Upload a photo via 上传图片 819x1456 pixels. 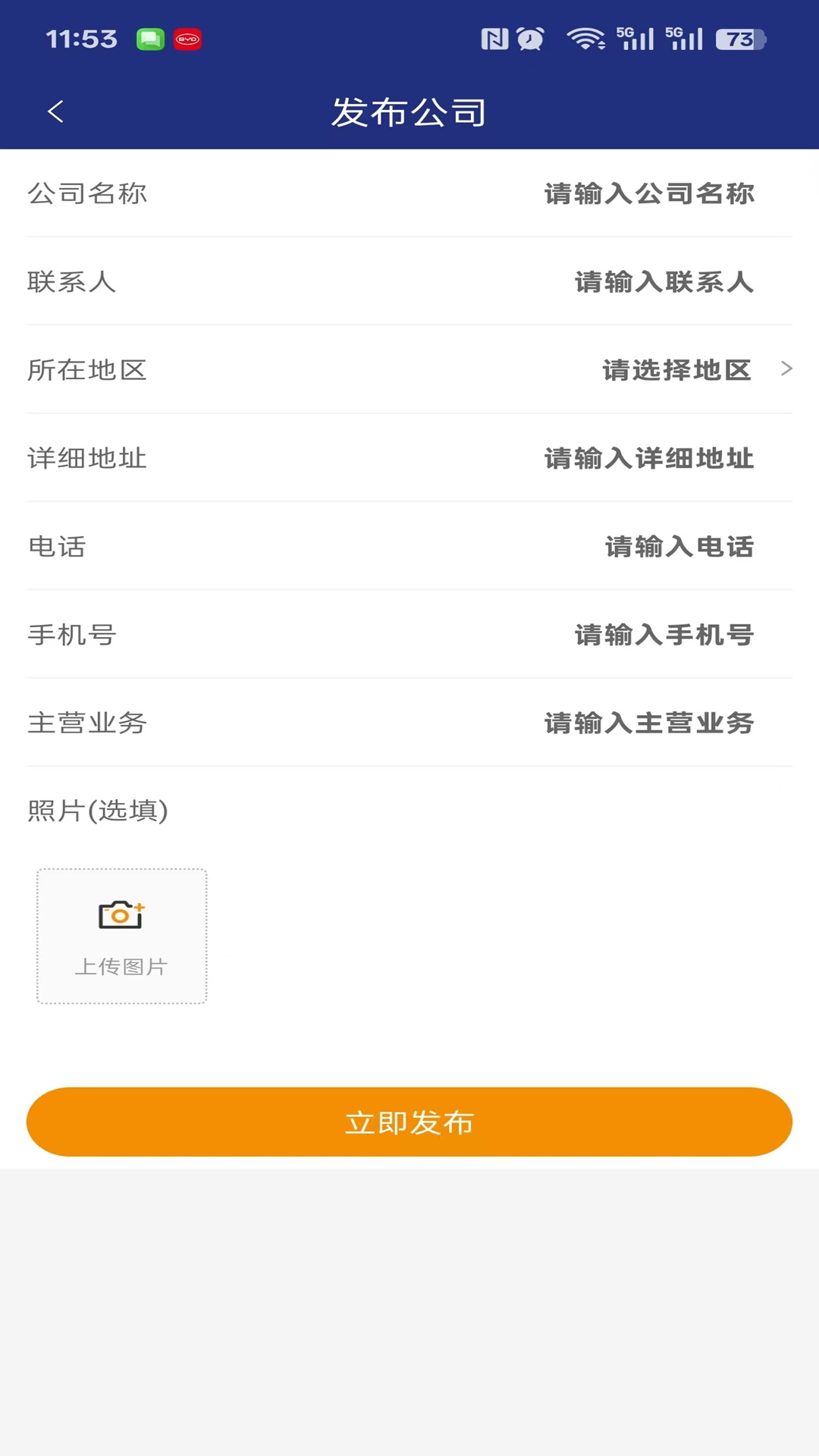click(x=121, y=937)
